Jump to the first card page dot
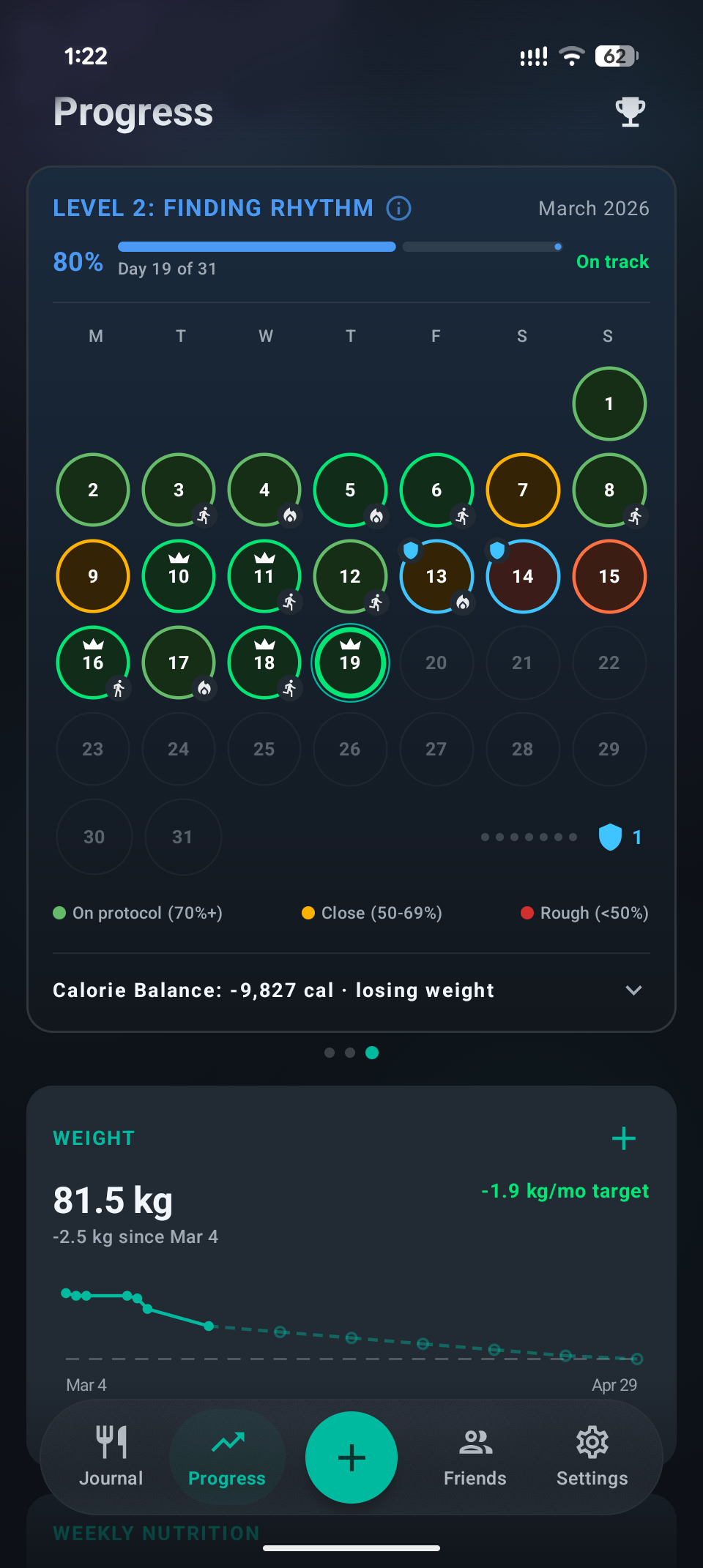This screenshot has height=1568, width=703. tap(330, 1053)
